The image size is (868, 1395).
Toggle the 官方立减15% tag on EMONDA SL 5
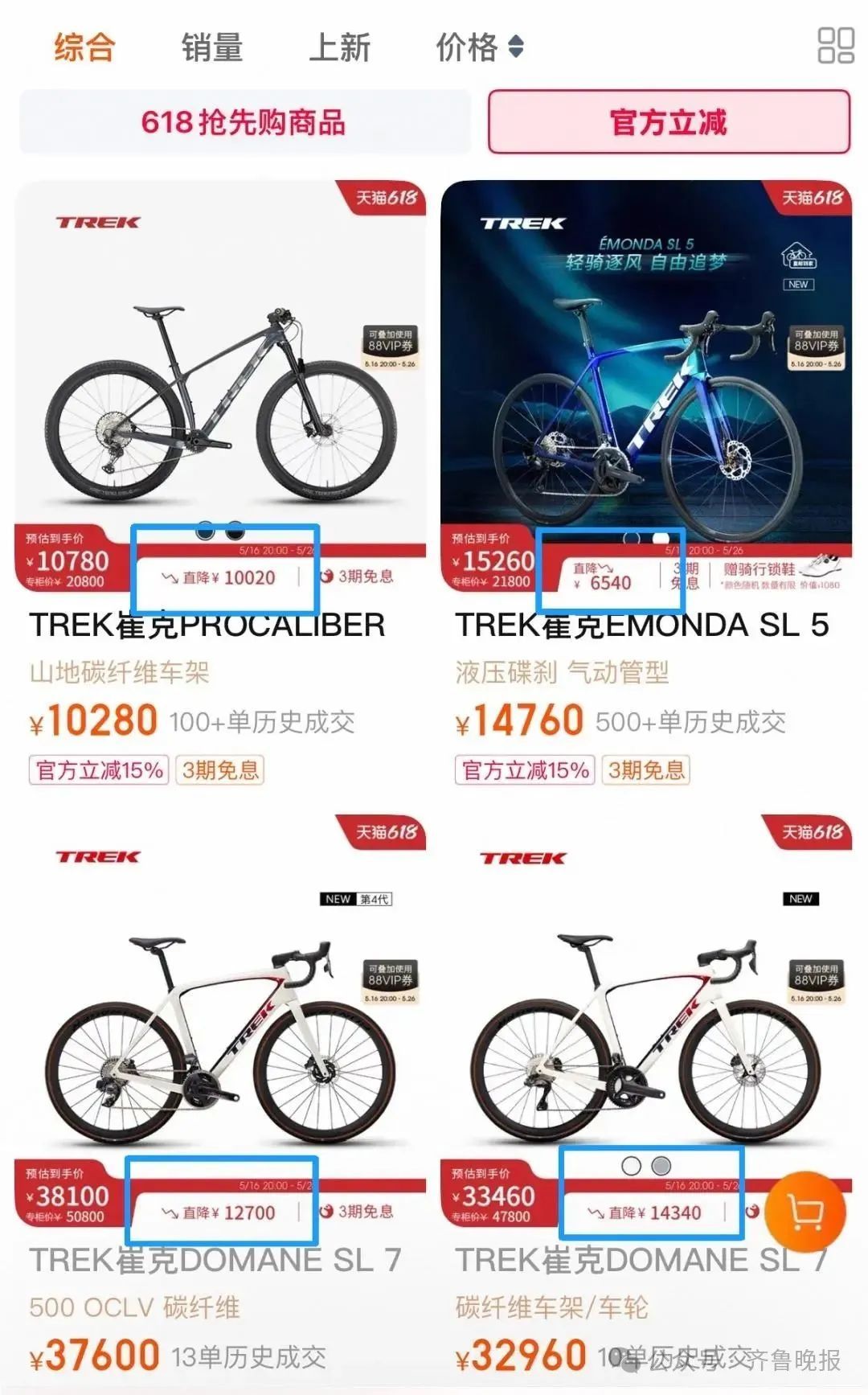(523, 770)
